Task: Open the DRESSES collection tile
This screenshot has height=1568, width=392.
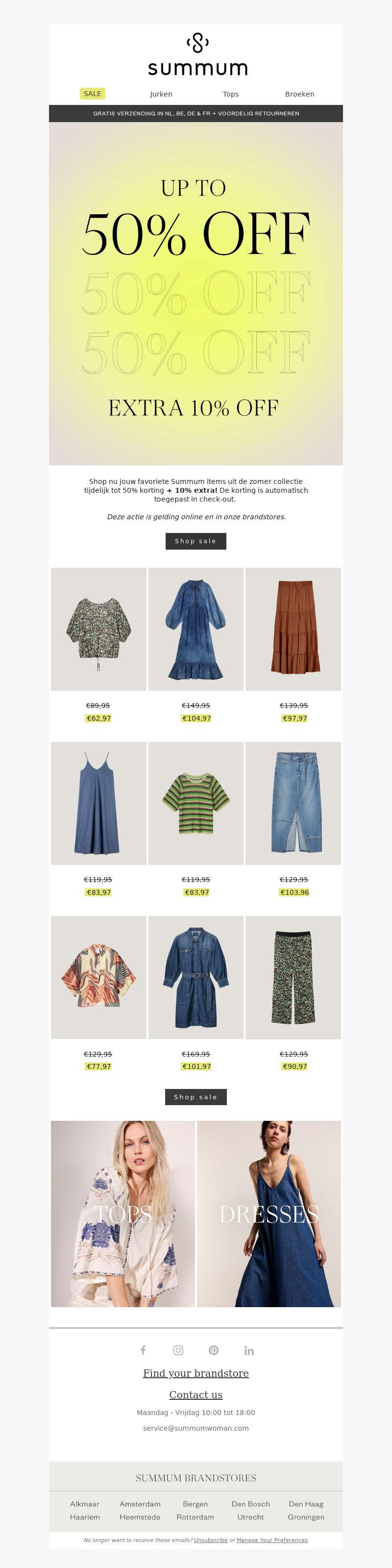Action: (269, 1214)
